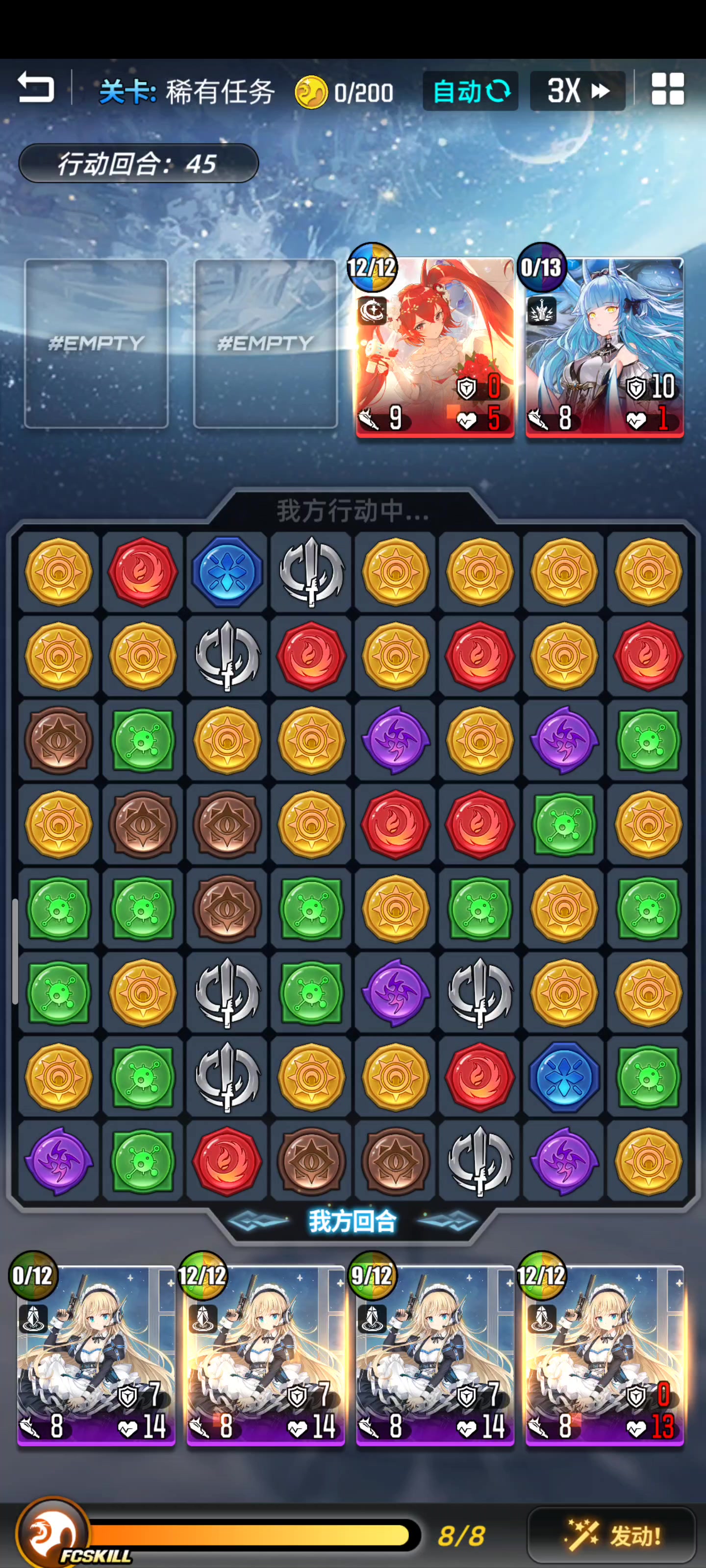Open the grid menu icon
This screenshot has width=706, height=1568.
[668, 90]
